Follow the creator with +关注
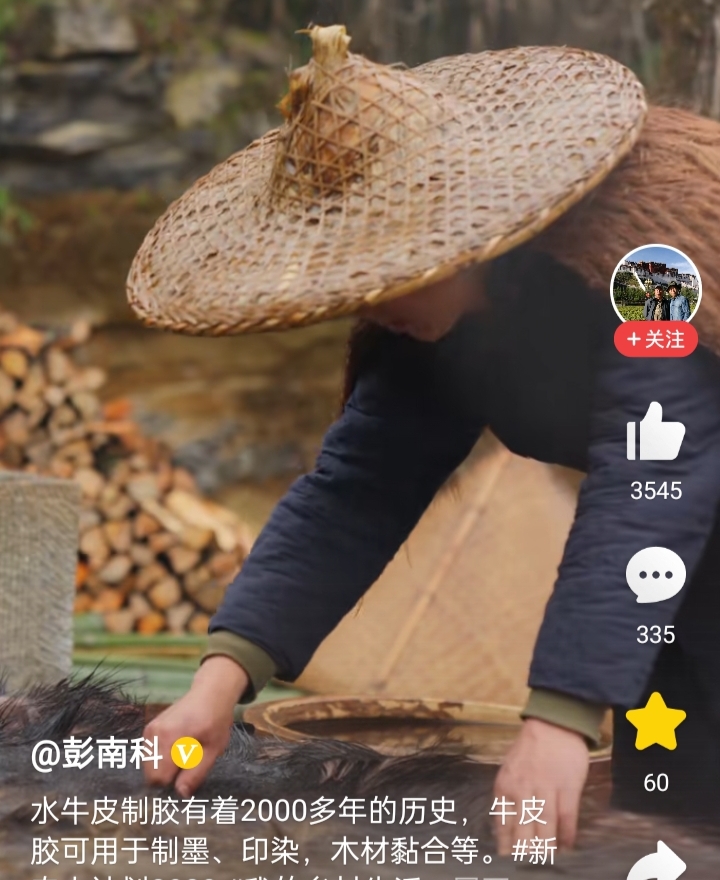 [x=656, y=340]
